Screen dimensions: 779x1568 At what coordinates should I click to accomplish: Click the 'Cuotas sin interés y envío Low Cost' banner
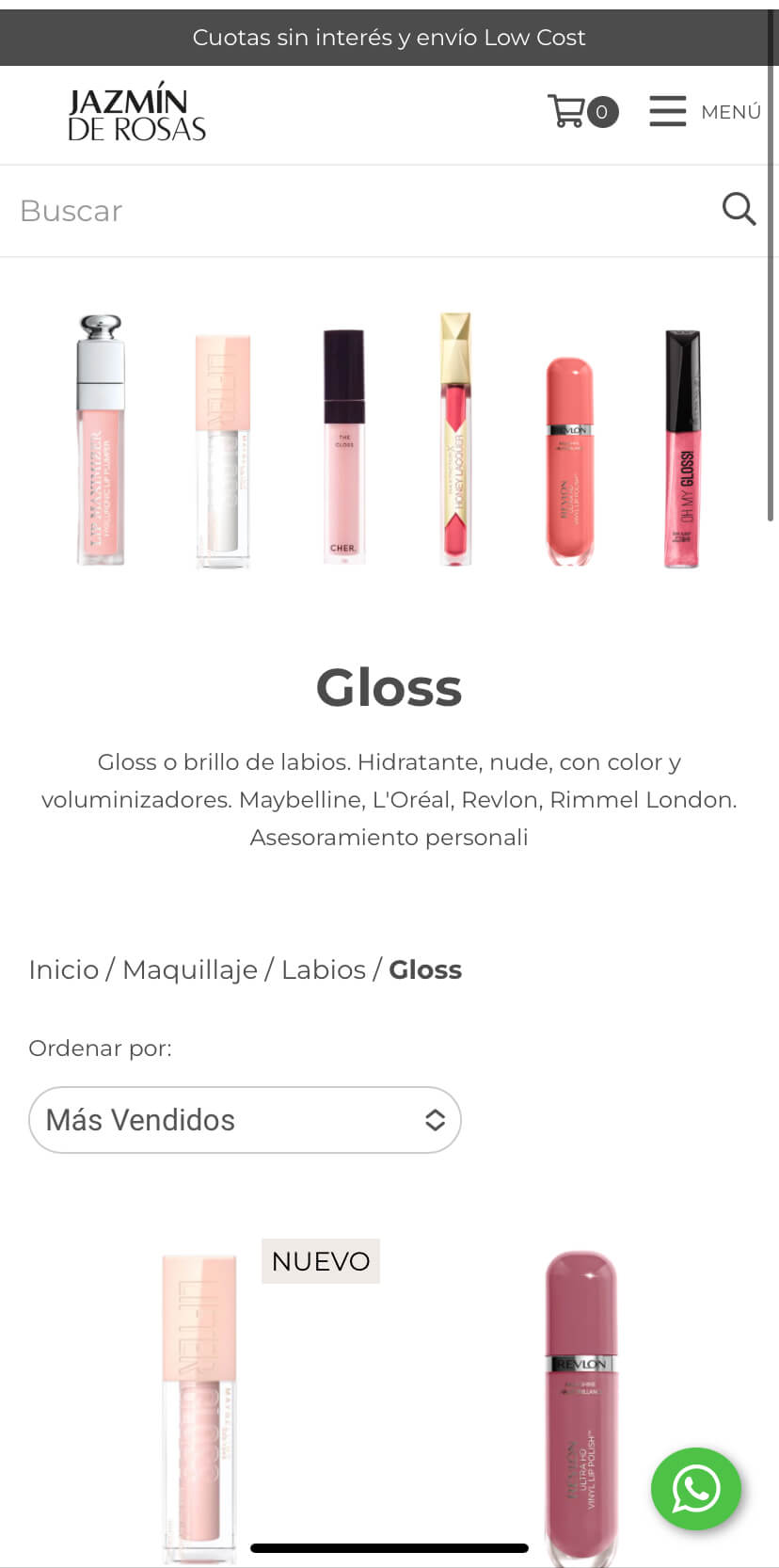coord(389,38)
